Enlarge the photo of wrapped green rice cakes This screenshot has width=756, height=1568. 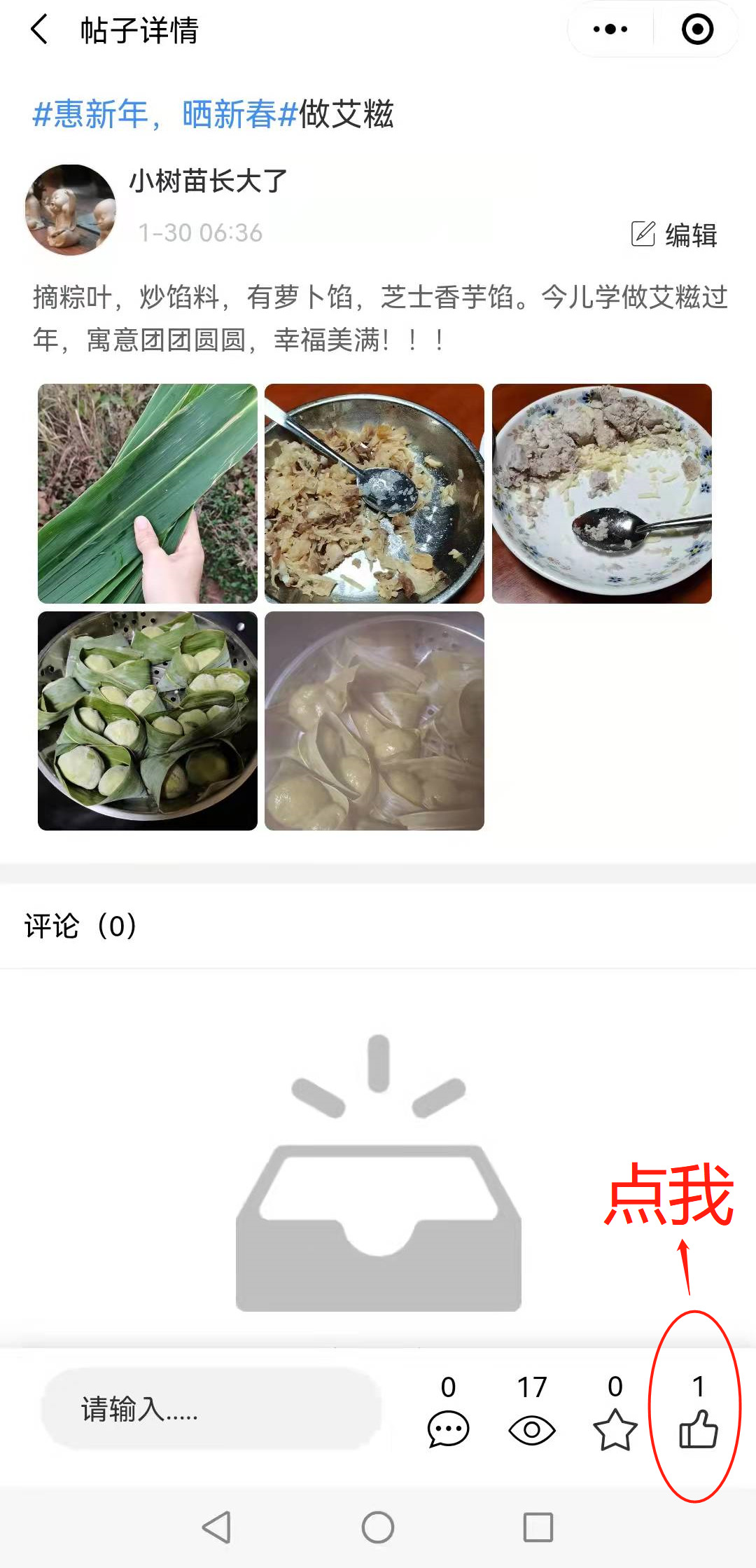pos(148,721)
